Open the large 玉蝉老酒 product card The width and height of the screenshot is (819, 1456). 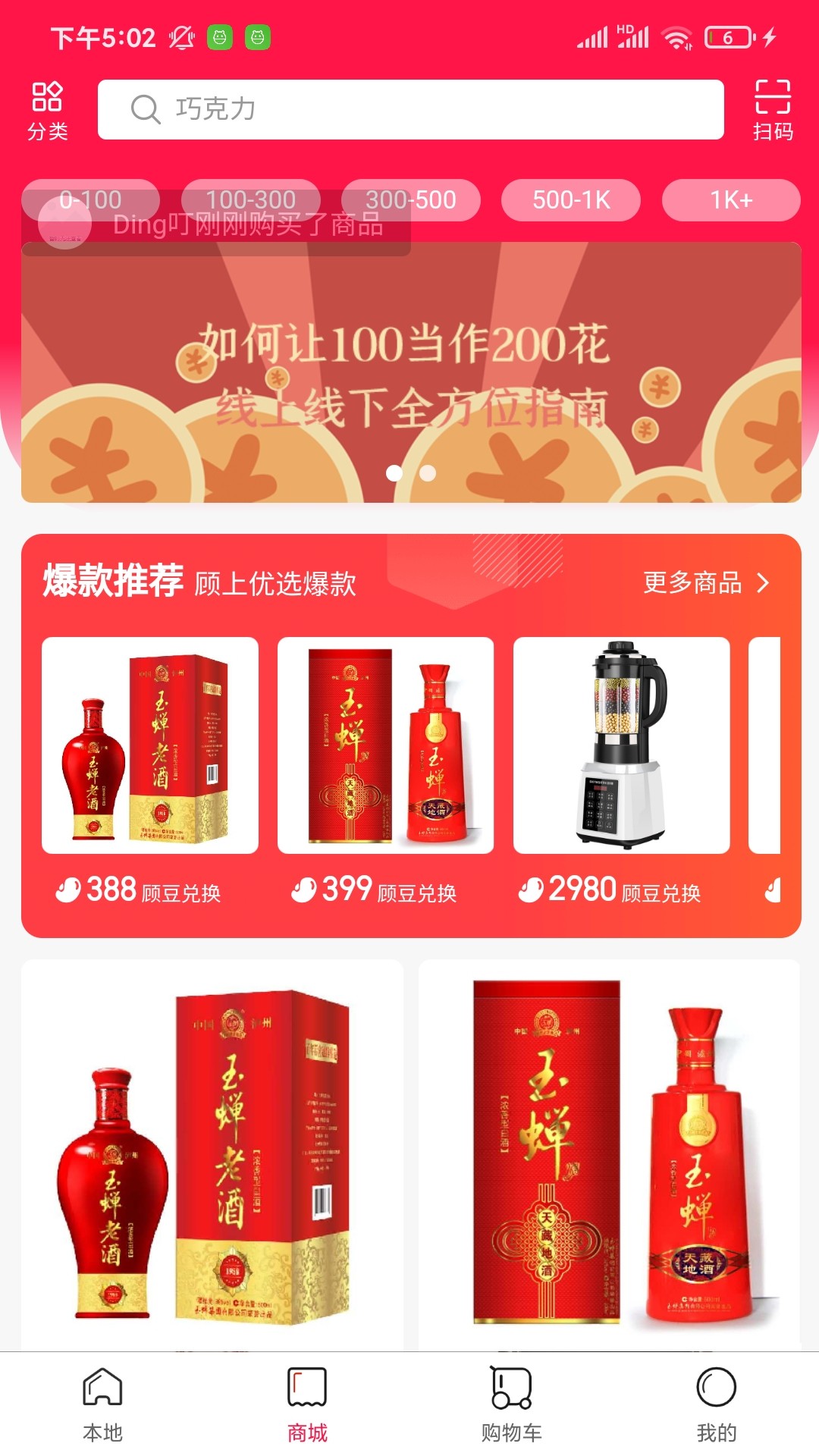[212, 1153]
